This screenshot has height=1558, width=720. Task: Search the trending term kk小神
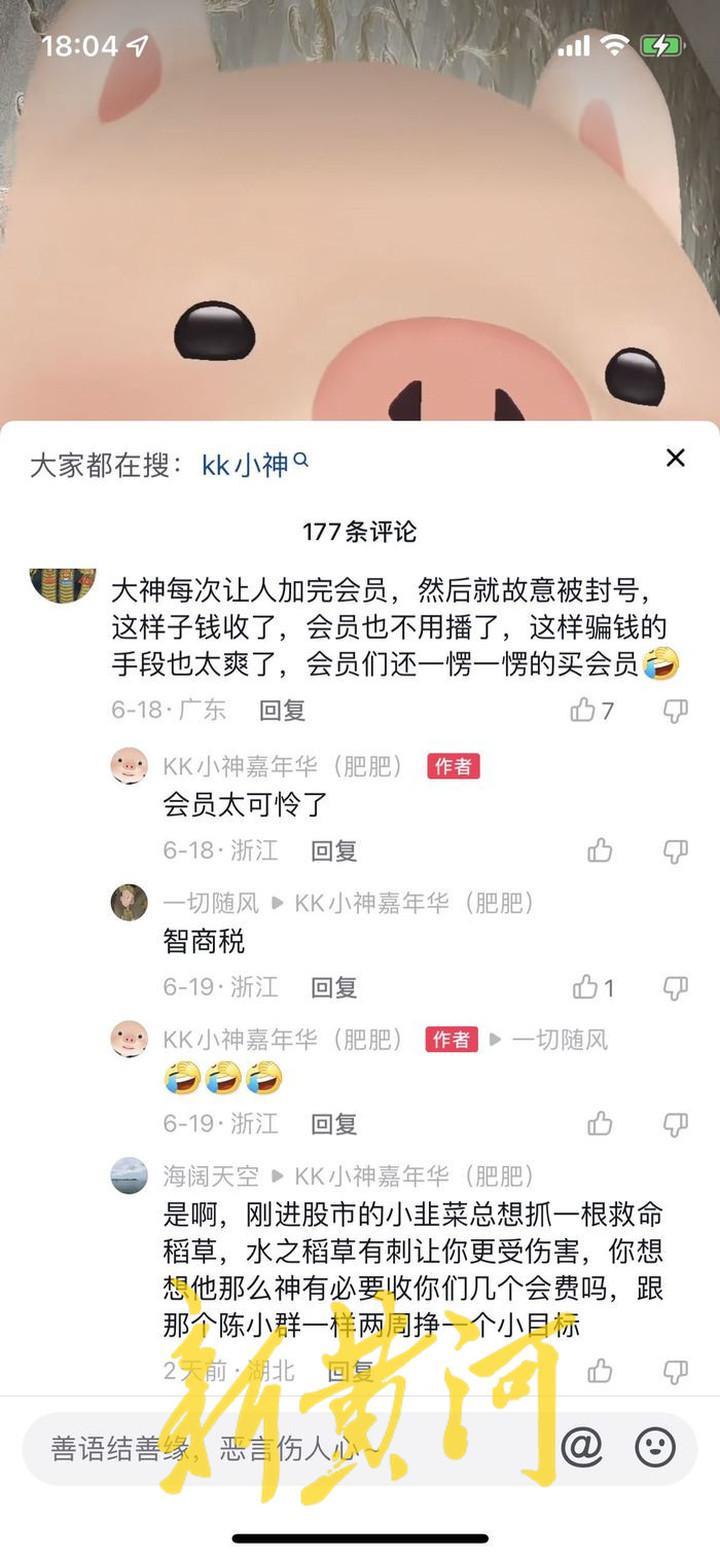tap(255, 465)
